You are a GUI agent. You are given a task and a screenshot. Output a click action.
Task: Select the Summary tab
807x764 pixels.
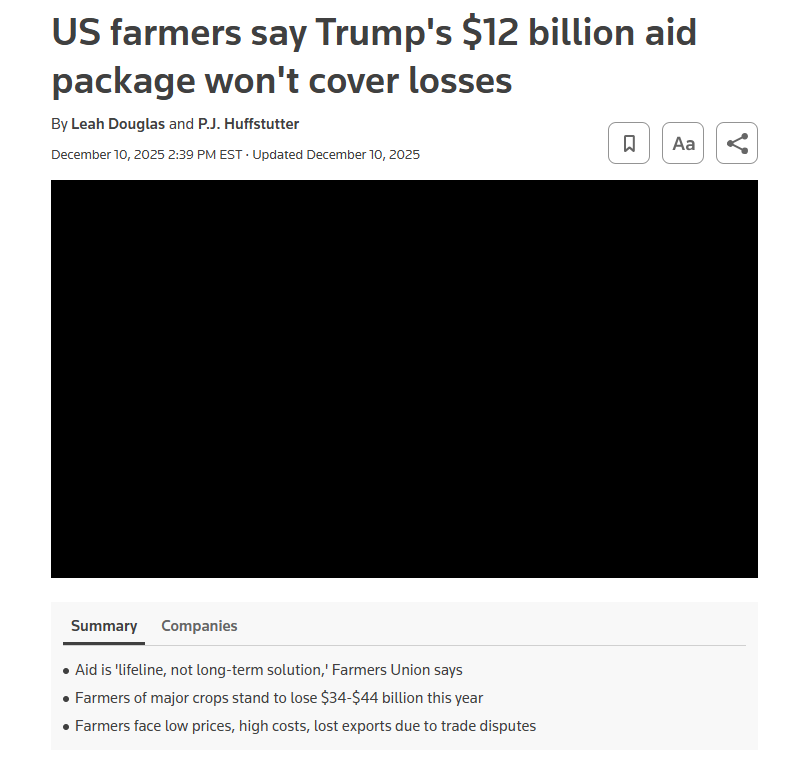104,626
